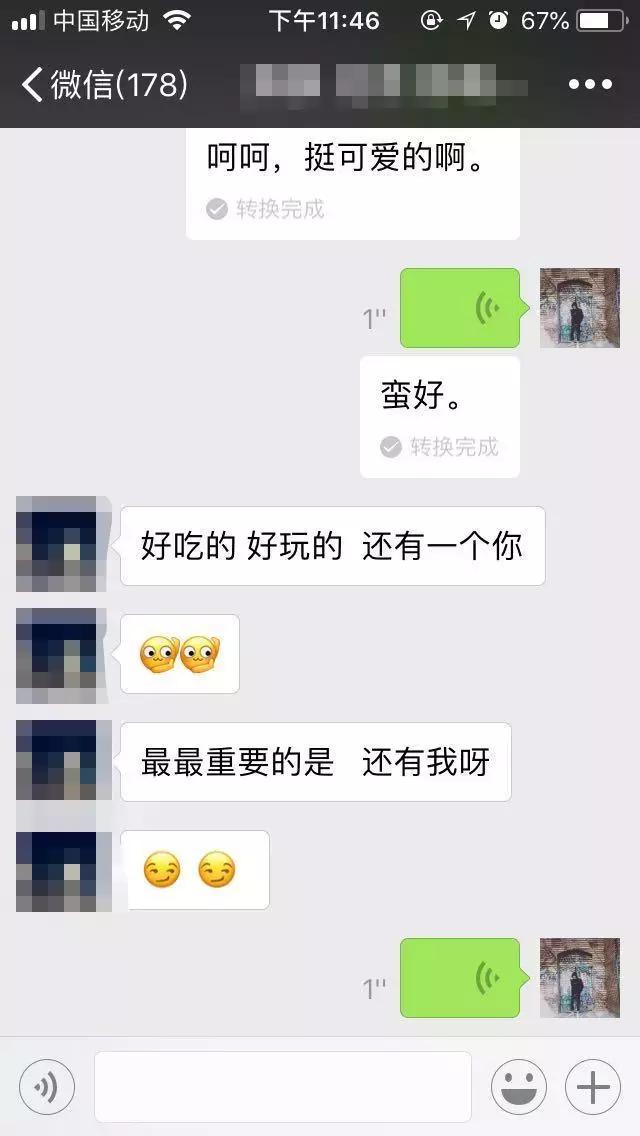Play the last voice message at bottom

460,978
